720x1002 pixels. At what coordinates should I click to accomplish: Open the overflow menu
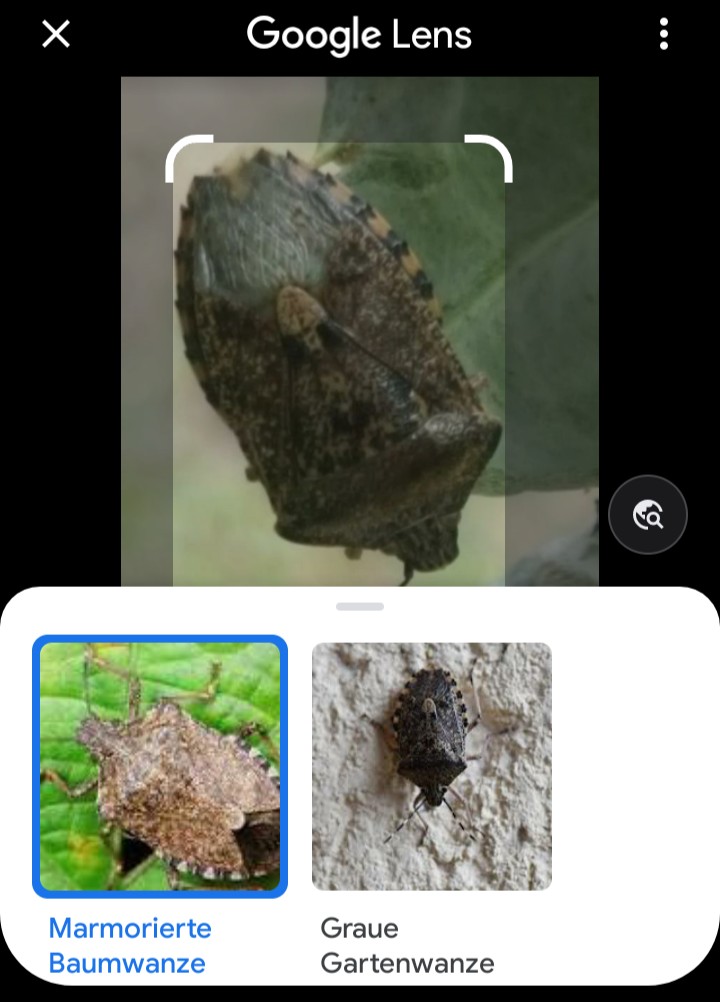click(x=664, y=35)
